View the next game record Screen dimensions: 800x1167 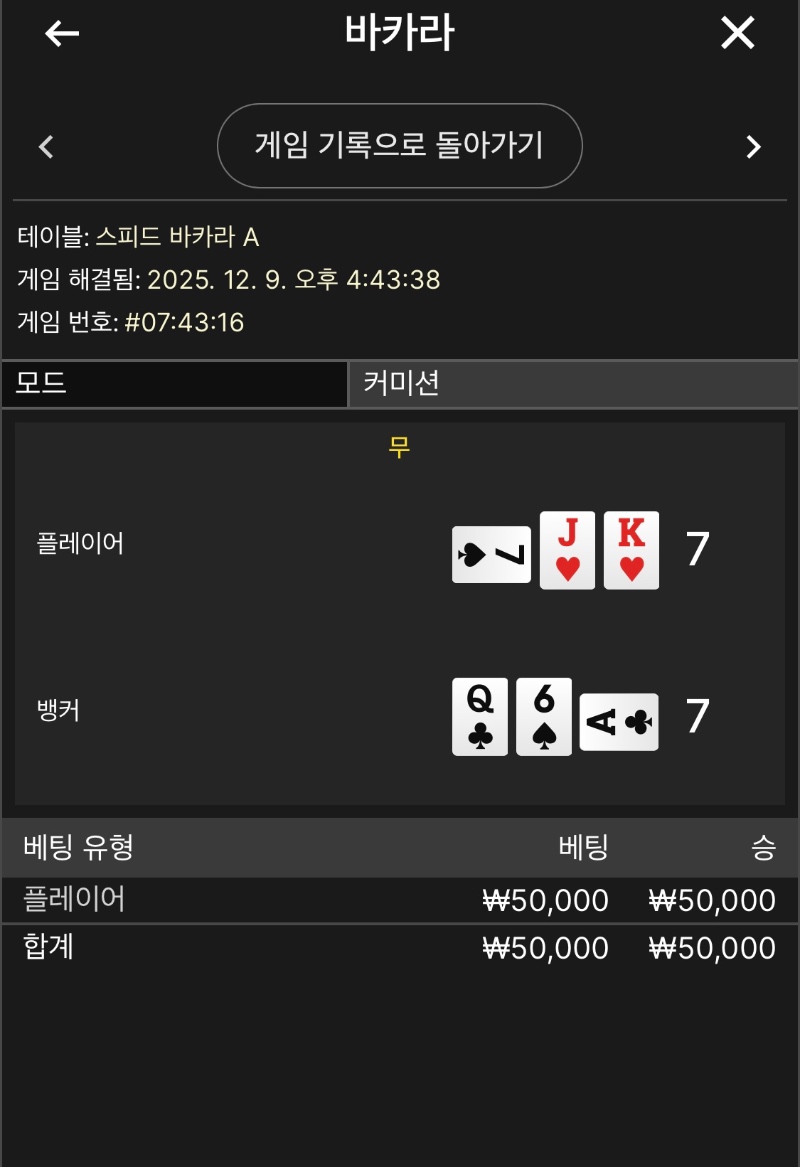point(753,147)
